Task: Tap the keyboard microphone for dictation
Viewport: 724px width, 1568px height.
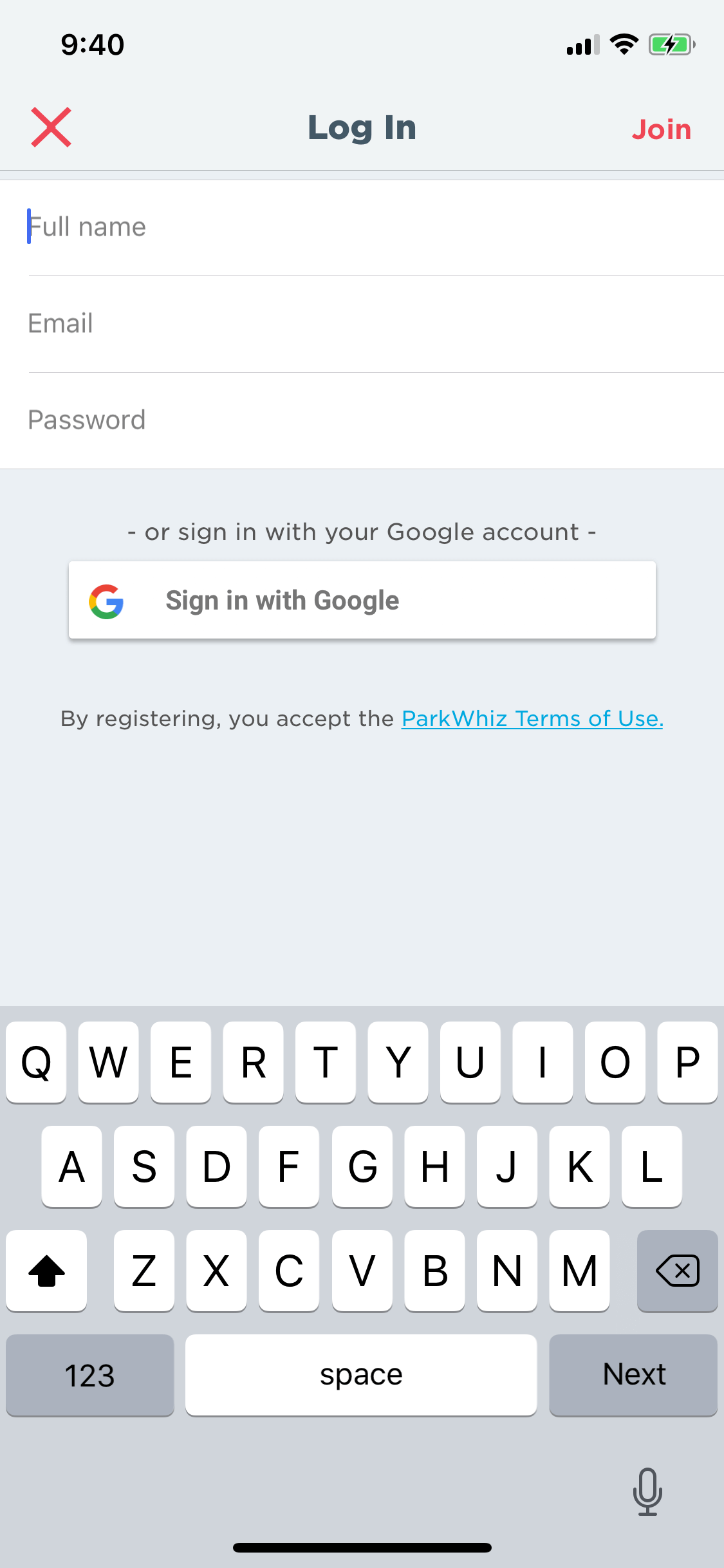Action: tap(647, 1491)
